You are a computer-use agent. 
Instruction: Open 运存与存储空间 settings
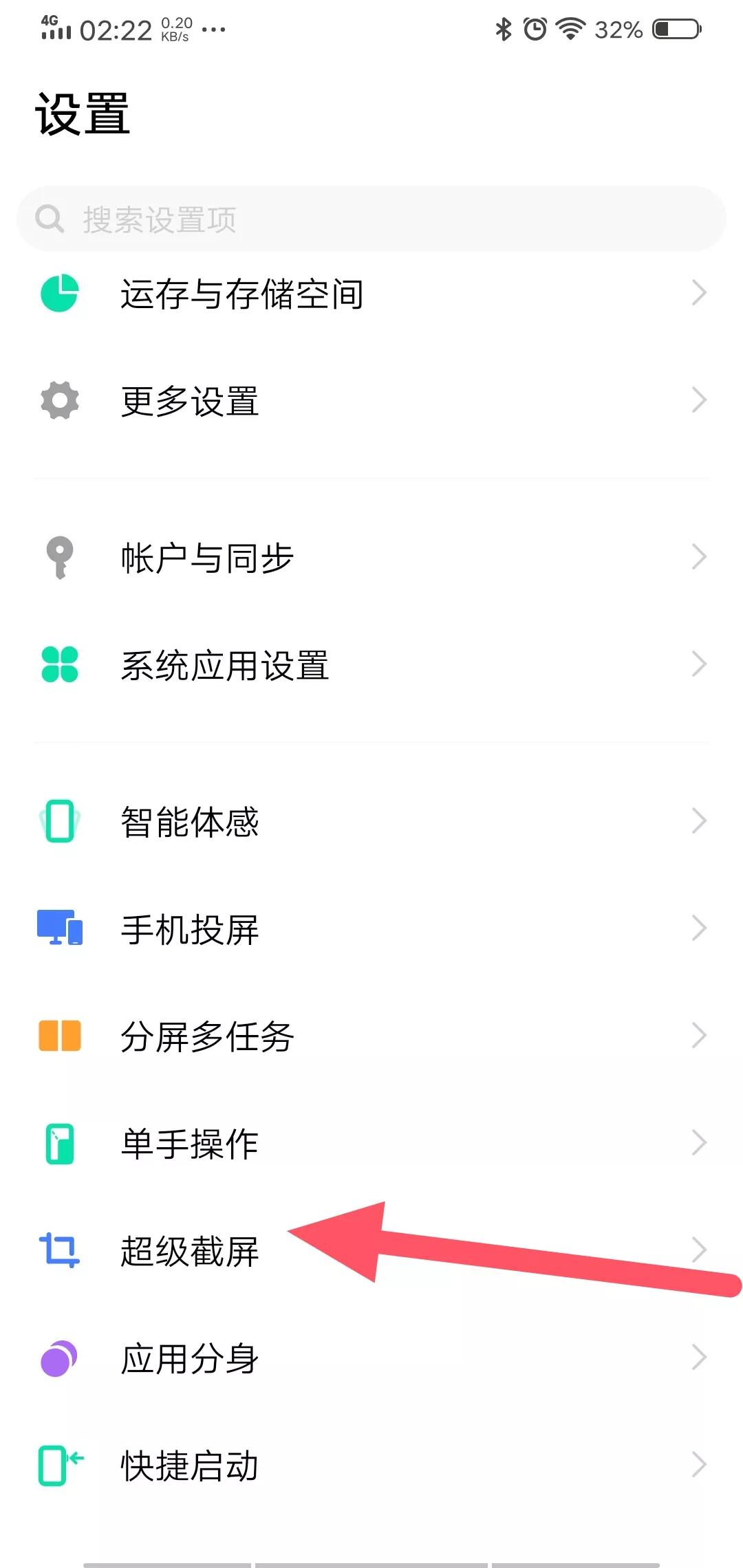click(x=371, y=294)
